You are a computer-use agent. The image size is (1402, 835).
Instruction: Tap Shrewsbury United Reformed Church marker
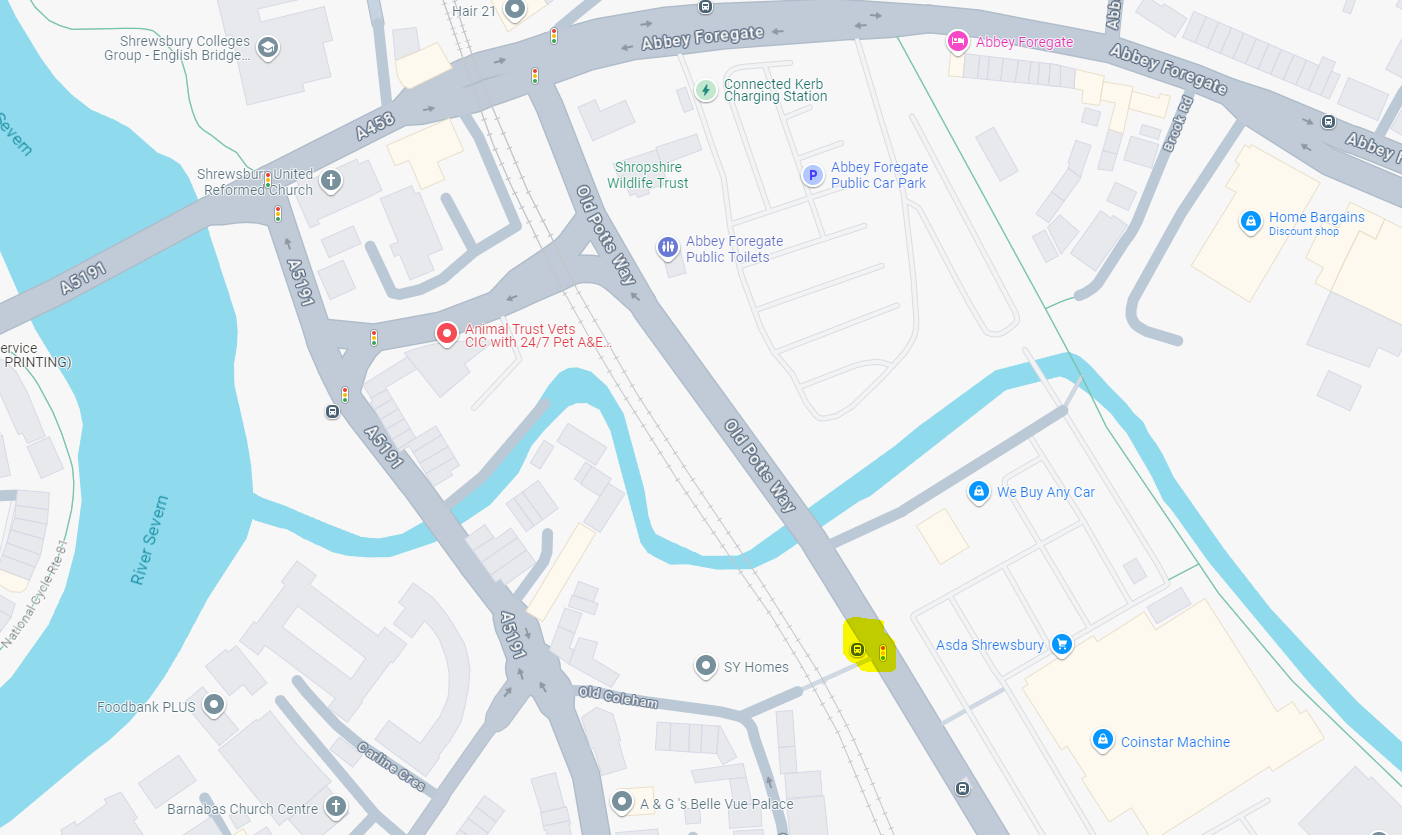[330, 181]
